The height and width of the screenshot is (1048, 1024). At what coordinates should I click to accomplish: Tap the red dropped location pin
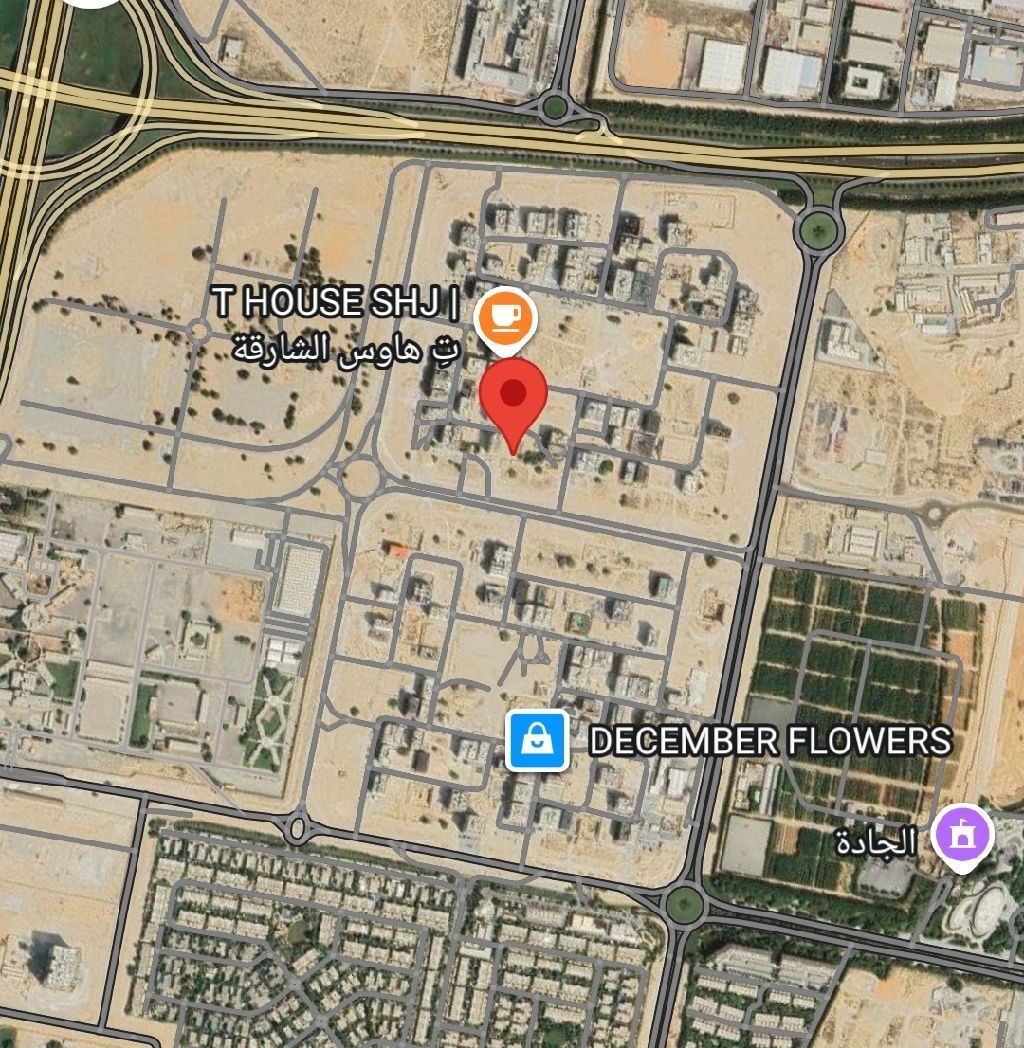pos(514,396)
